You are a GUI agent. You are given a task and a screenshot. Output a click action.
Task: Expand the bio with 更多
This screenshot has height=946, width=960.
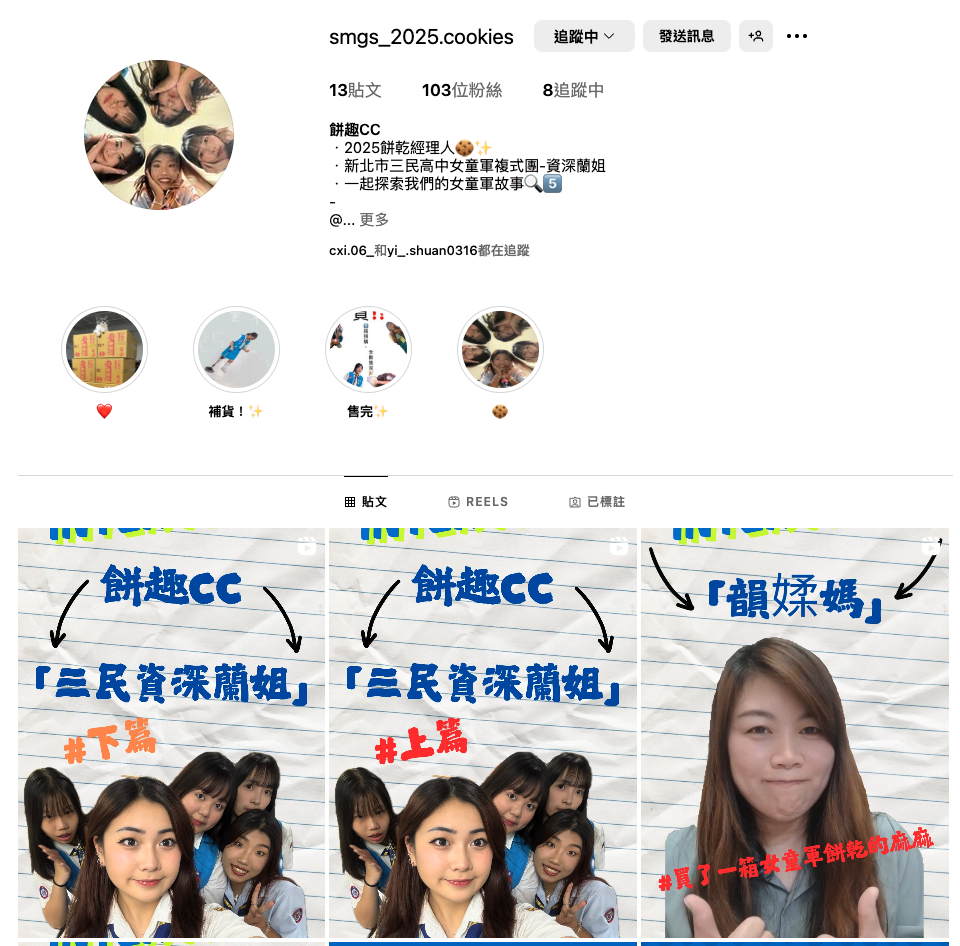click(x=374, y=219)
